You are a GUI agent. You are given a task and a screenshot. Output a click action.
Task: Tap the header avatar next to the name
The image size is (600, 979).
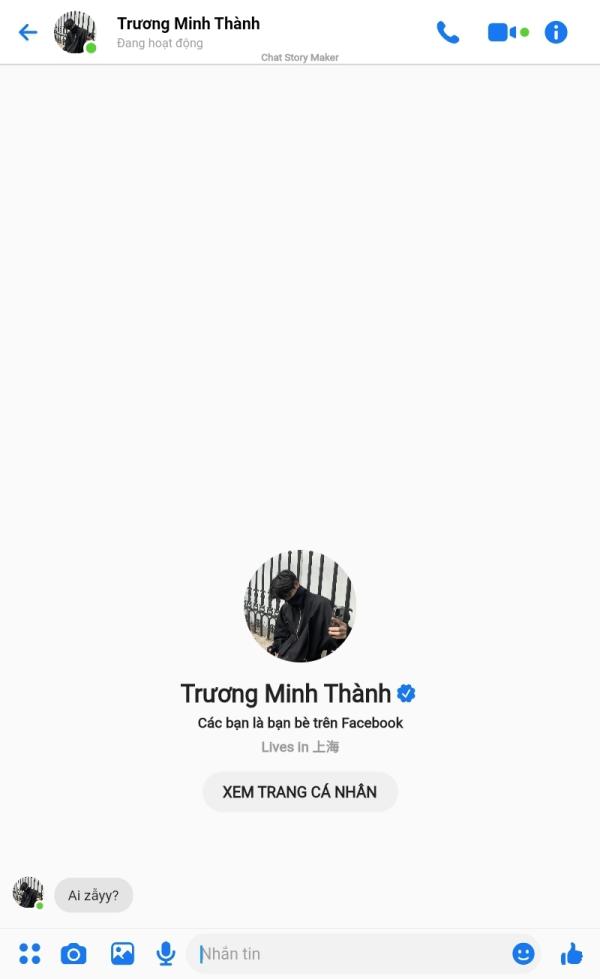click(x=75, y=32)
